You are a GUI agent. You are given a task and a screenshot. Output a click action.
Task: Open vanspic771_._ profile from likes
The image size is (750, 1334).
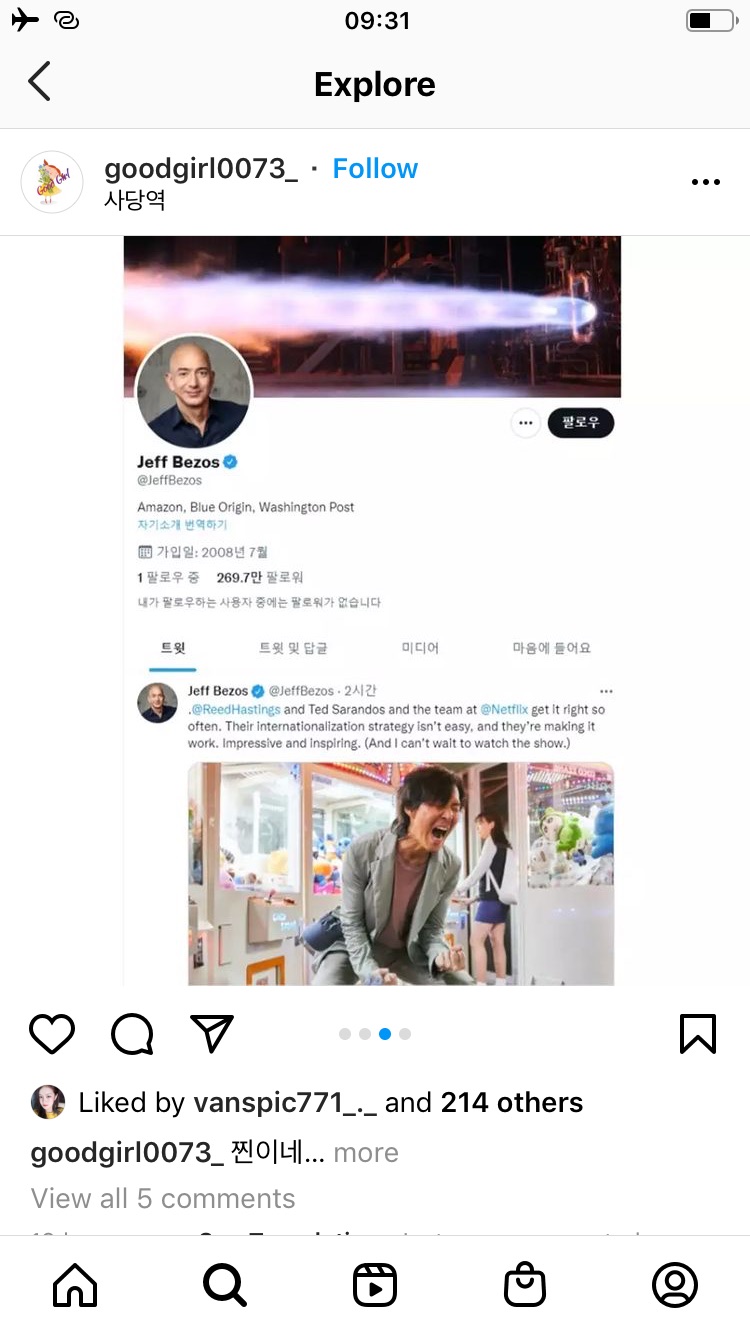pyautogui.click(x=284, y=1102)
